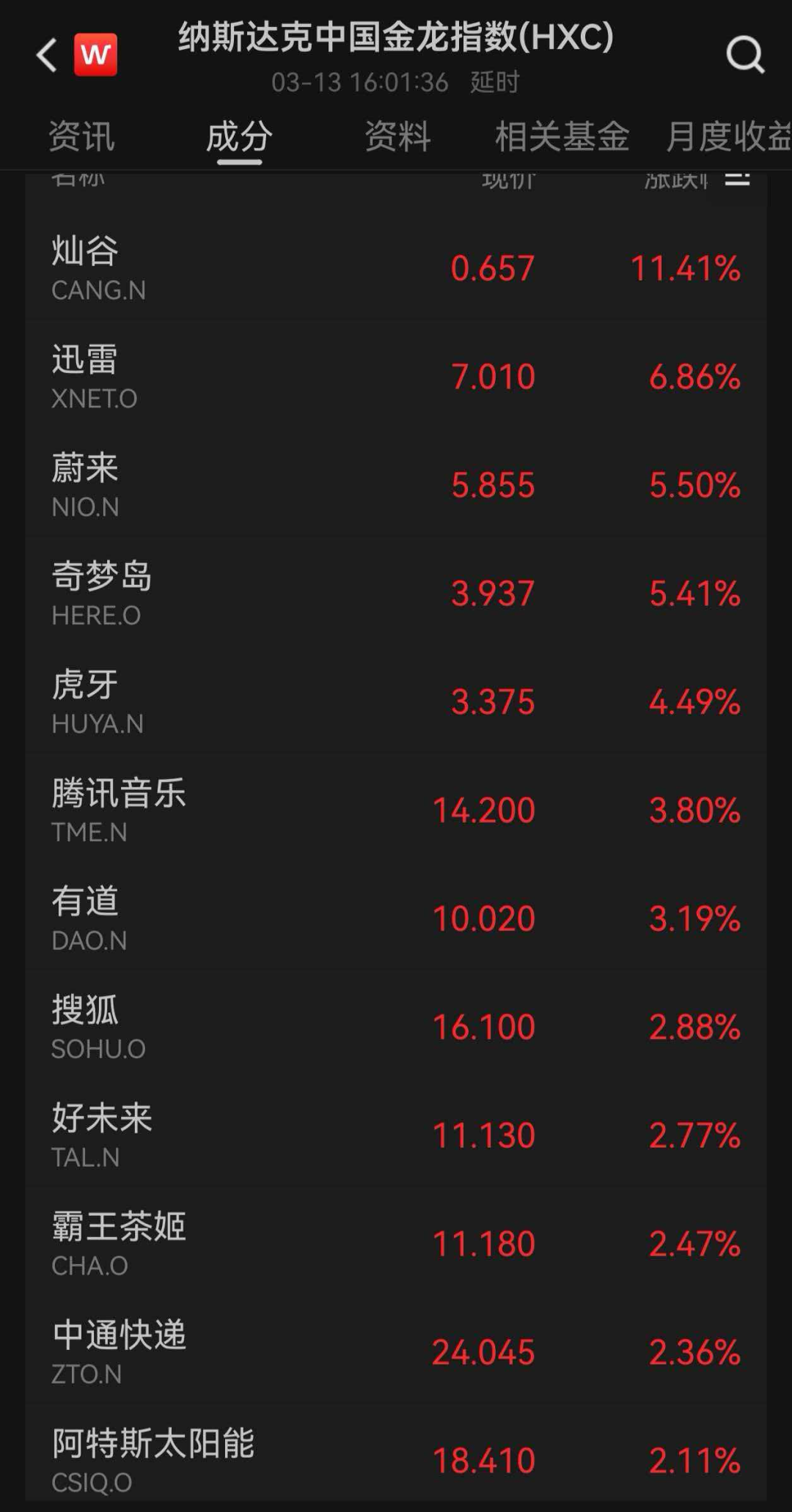Tap the back arrow at top left
Viewport: 792px width, 1512px height.
click(x=45, y=55)
